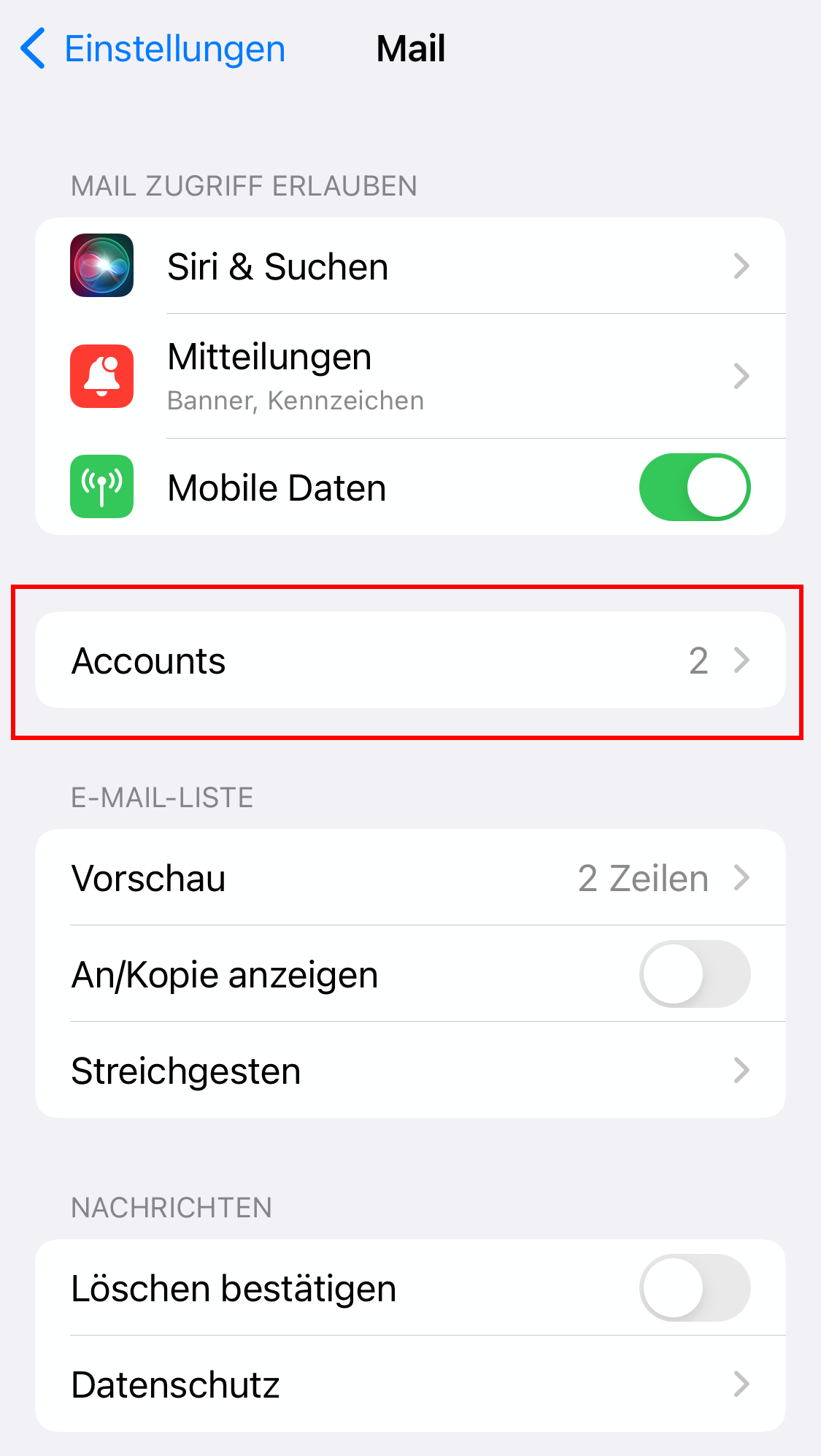Open Datenschutz settings
The height and width of the screenshot is (1456, 821).
click(410, 1384)
